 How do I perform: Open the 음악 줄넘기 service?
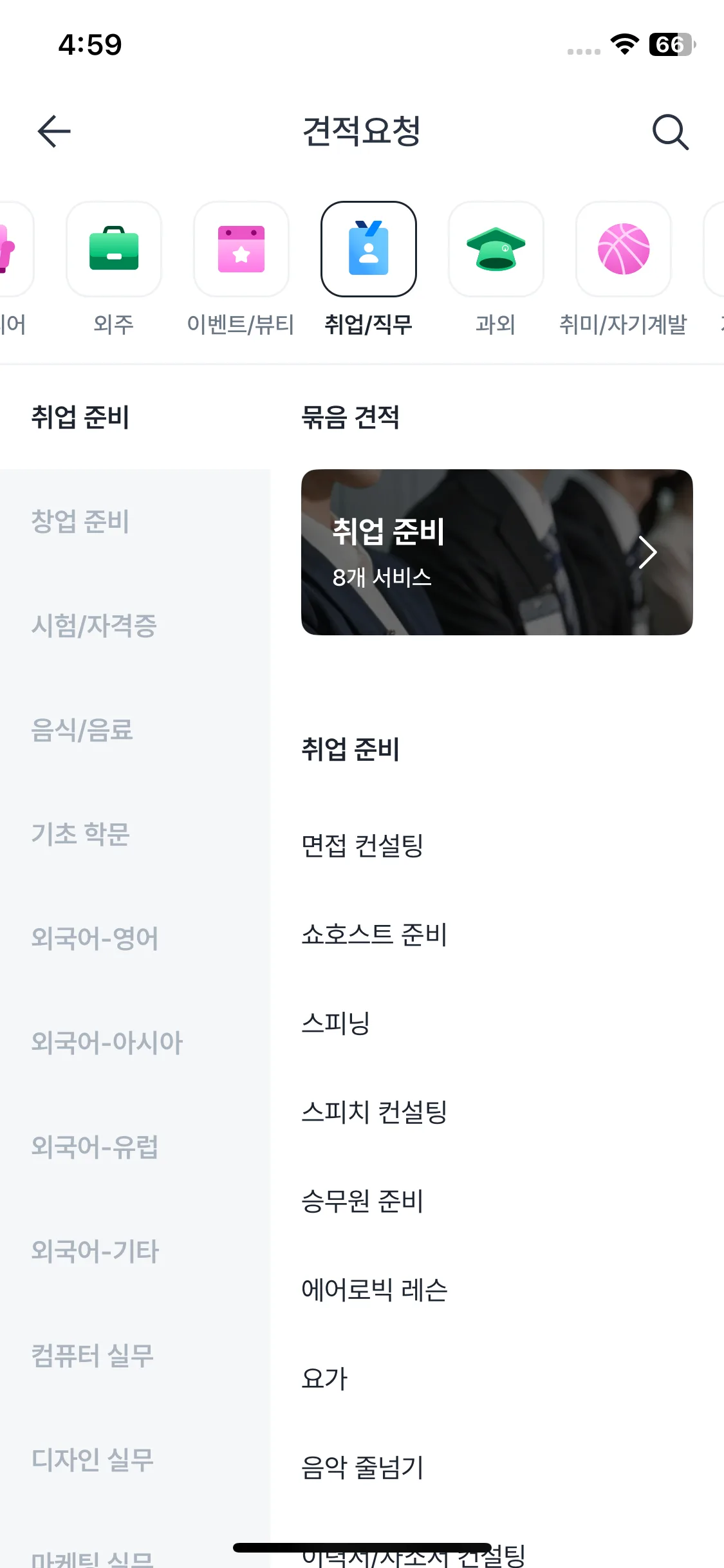(x=362, y=1468)
